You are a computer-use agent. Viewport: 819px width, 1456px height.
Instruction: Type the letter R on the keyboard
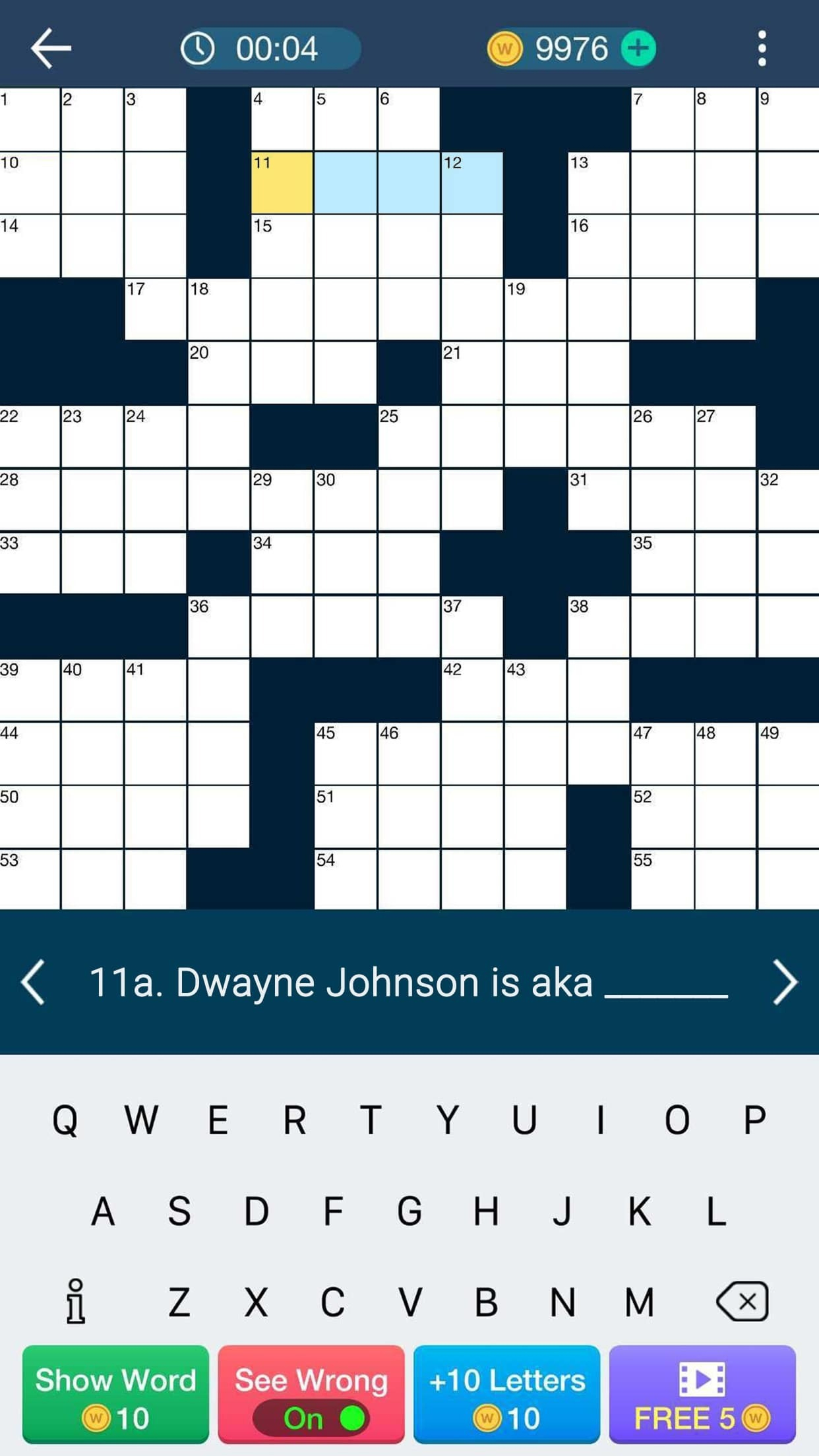[x=294, y=1120]
